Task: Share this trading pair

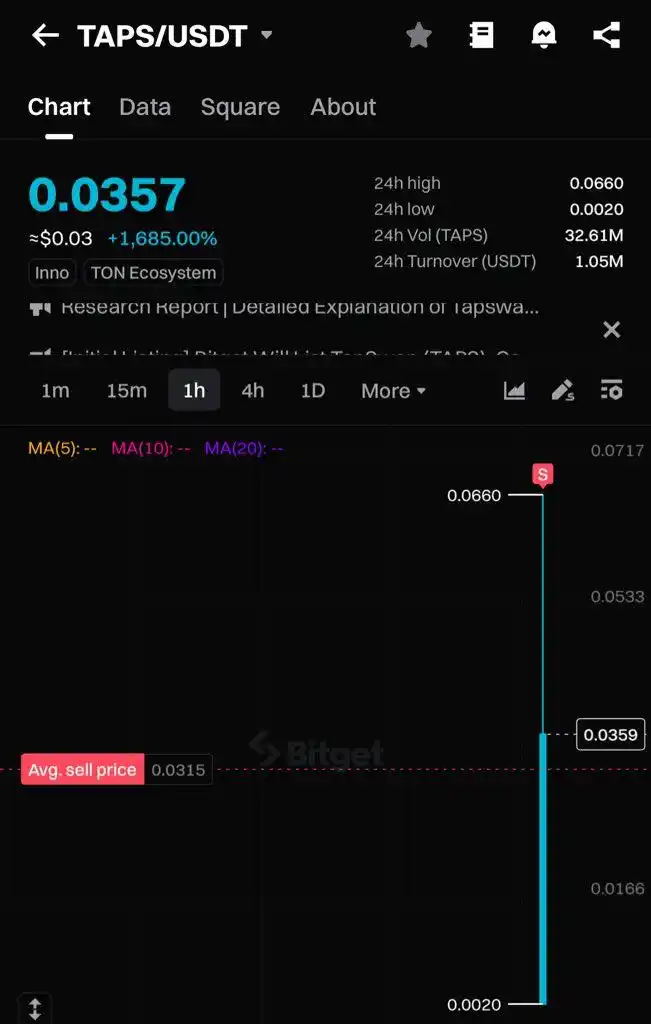Action: tap(606, 36)
